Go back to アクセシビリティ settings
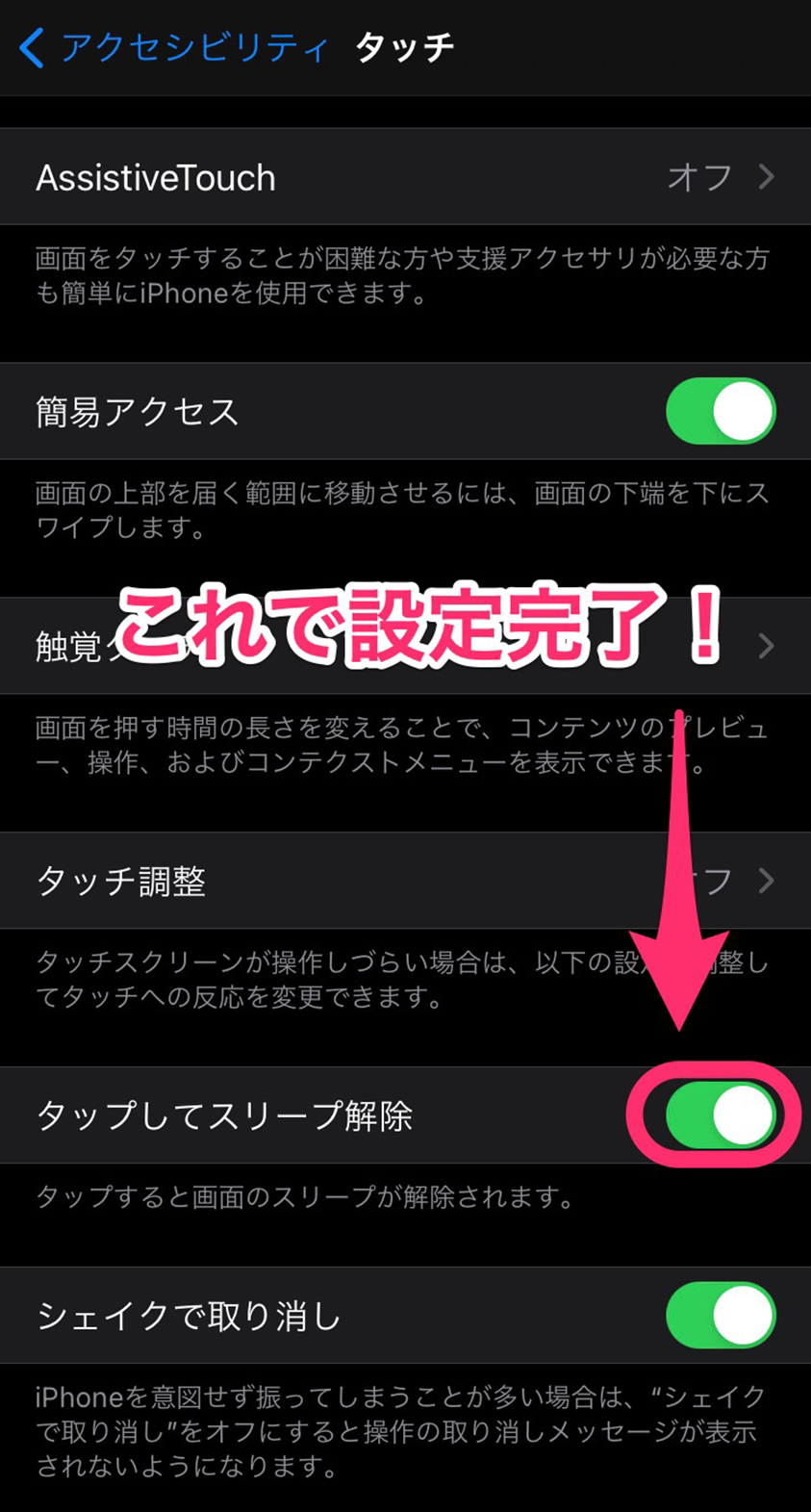This screenshot has height=1512, width=811. click(173, 47)
